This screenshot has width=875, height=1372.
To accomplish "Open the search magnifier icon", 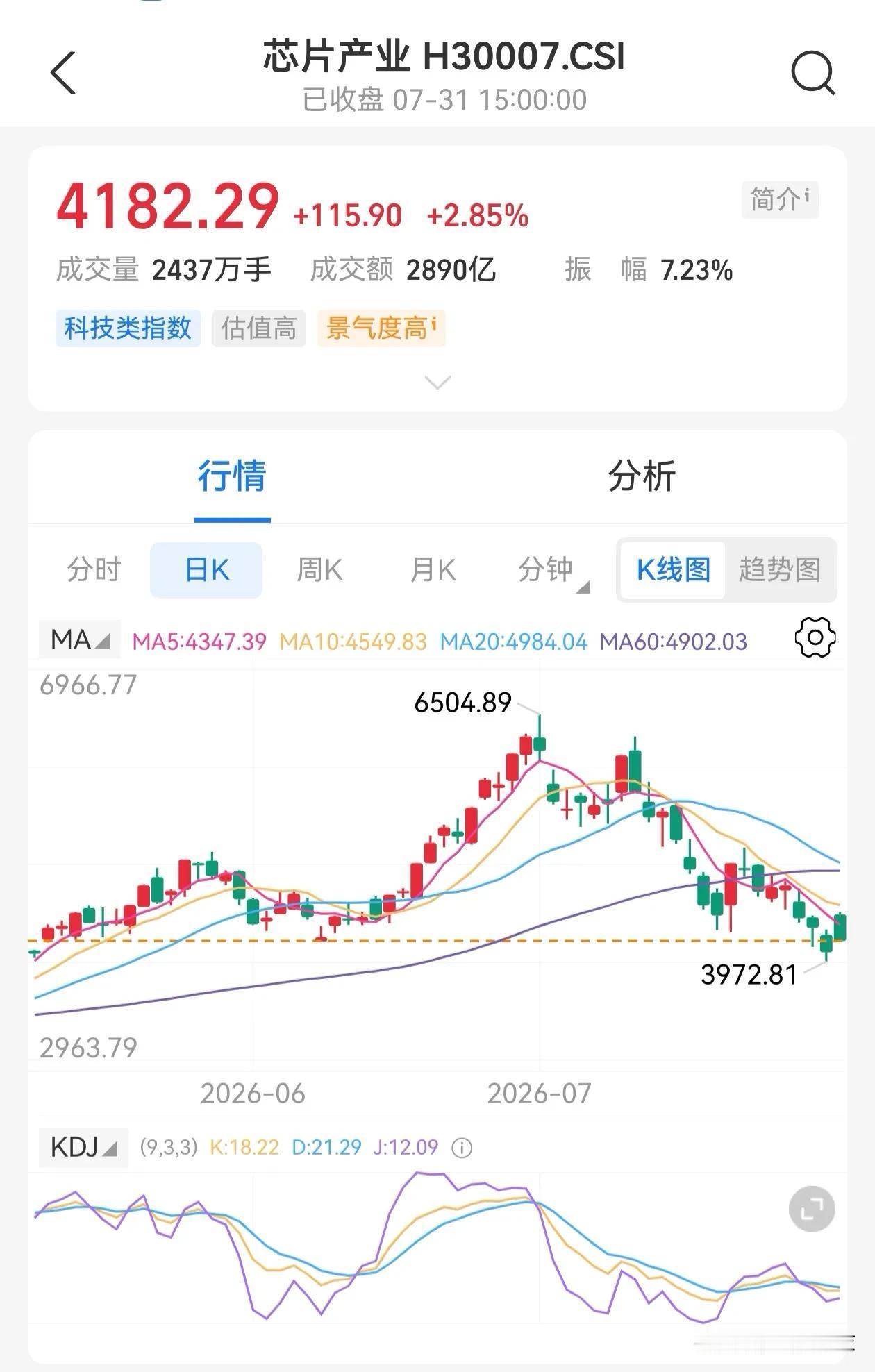I will (x=813, y=72).
